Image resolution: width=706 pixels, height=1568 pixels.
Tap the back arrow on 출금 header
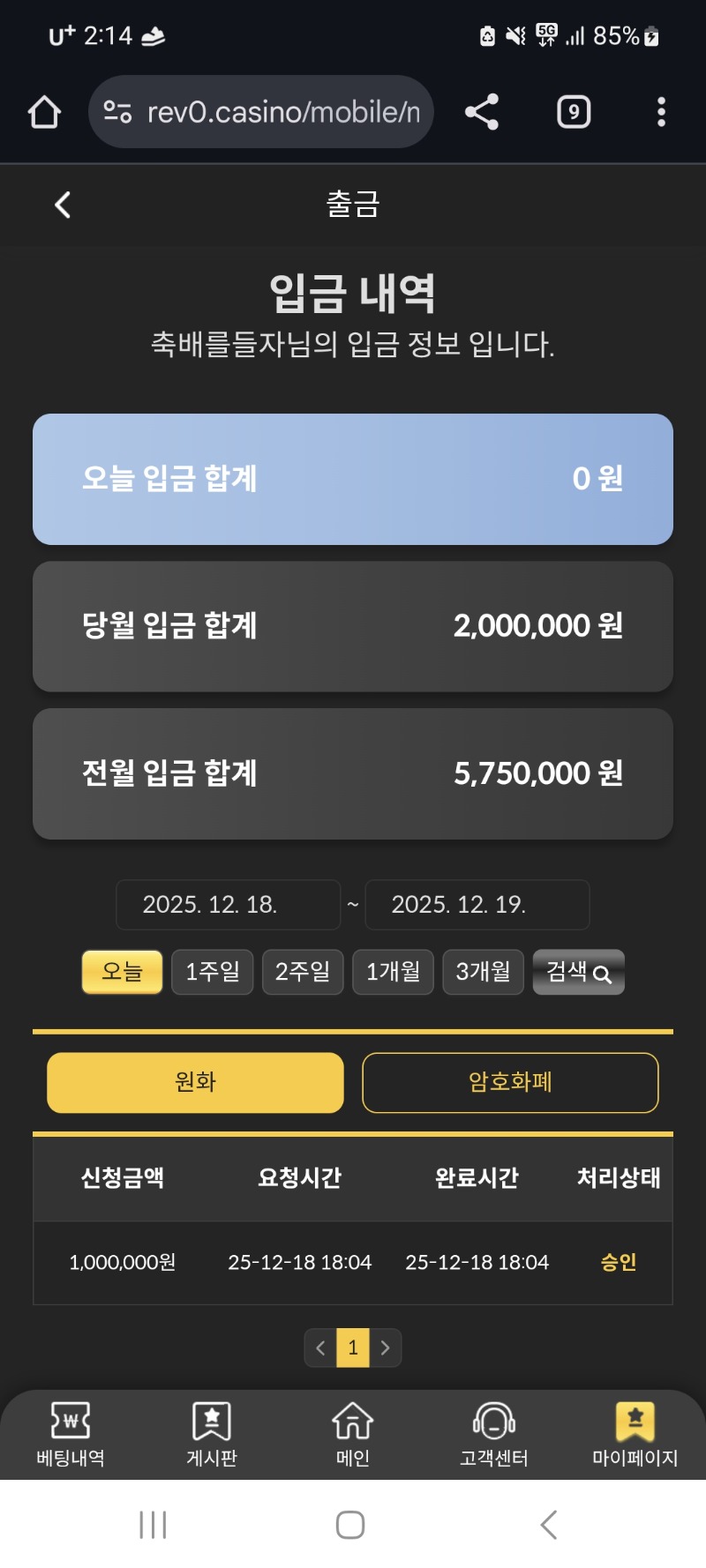(62, 204)
